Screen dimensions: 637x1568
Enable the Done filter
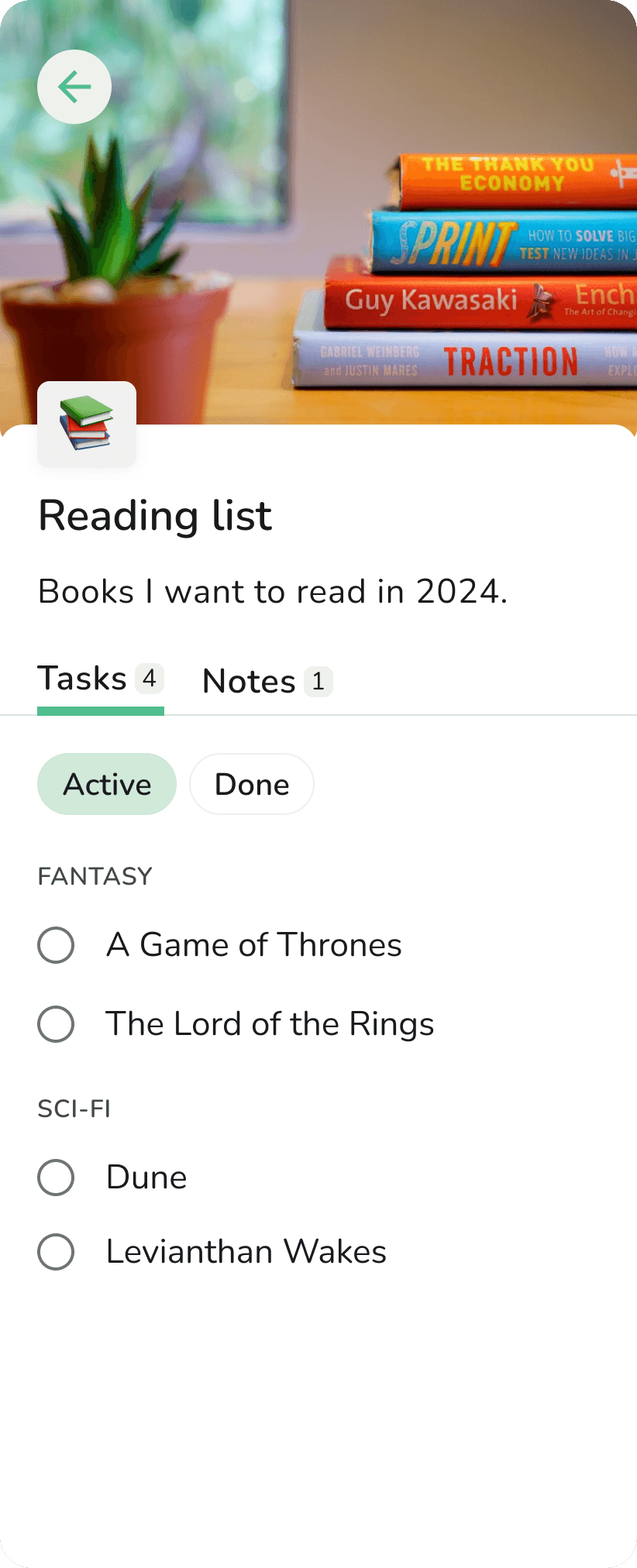coord(251,784)
